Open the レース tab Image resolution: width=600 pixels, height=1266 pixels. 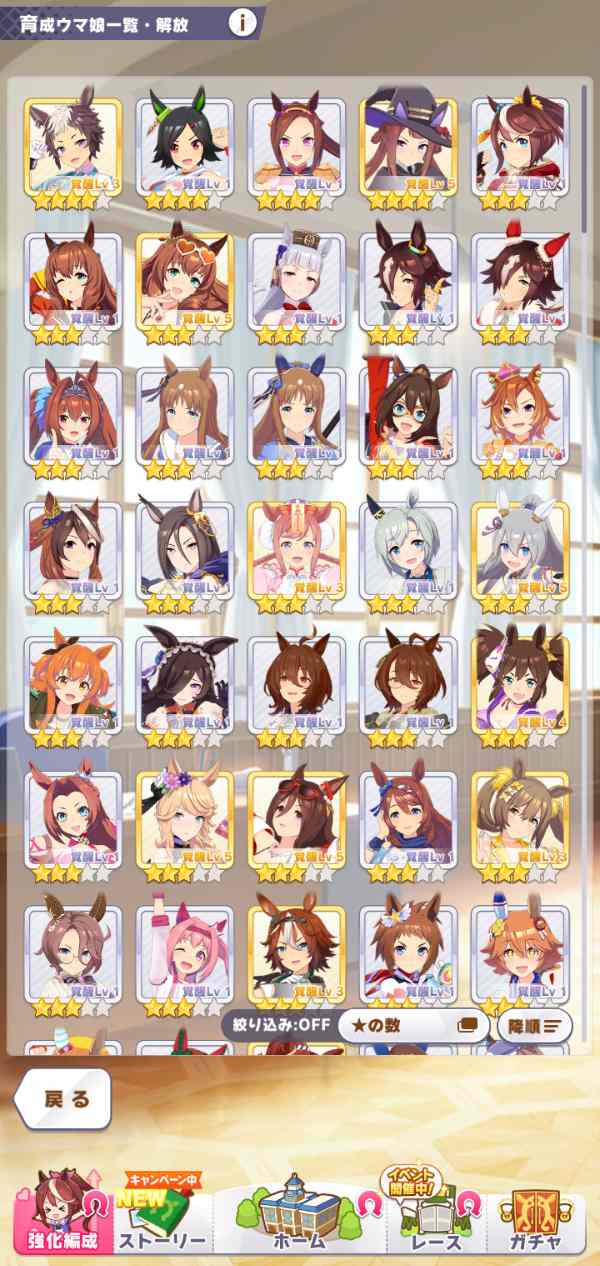click(432, 1215)
